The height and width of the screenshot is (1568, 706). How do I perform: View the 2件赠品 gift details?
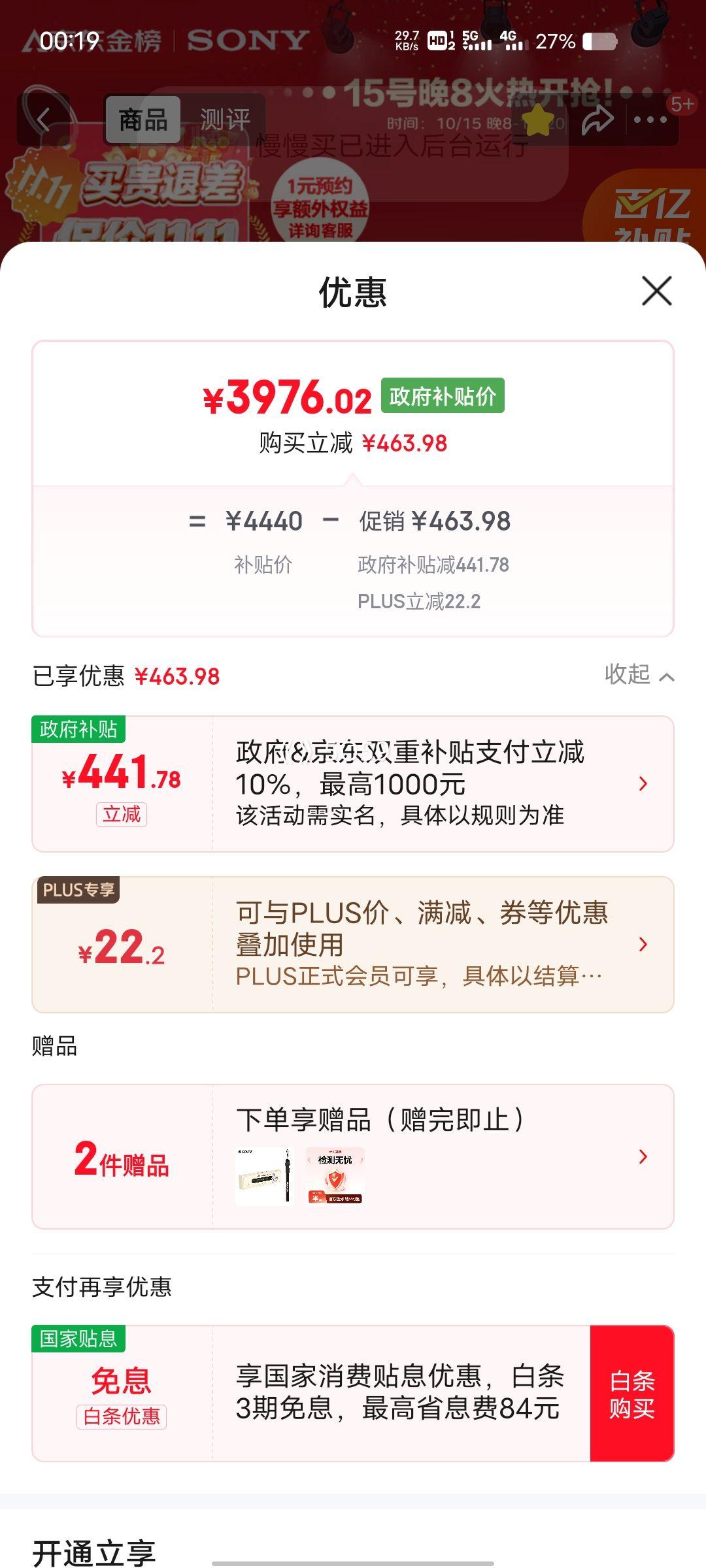coord(353,1156)
